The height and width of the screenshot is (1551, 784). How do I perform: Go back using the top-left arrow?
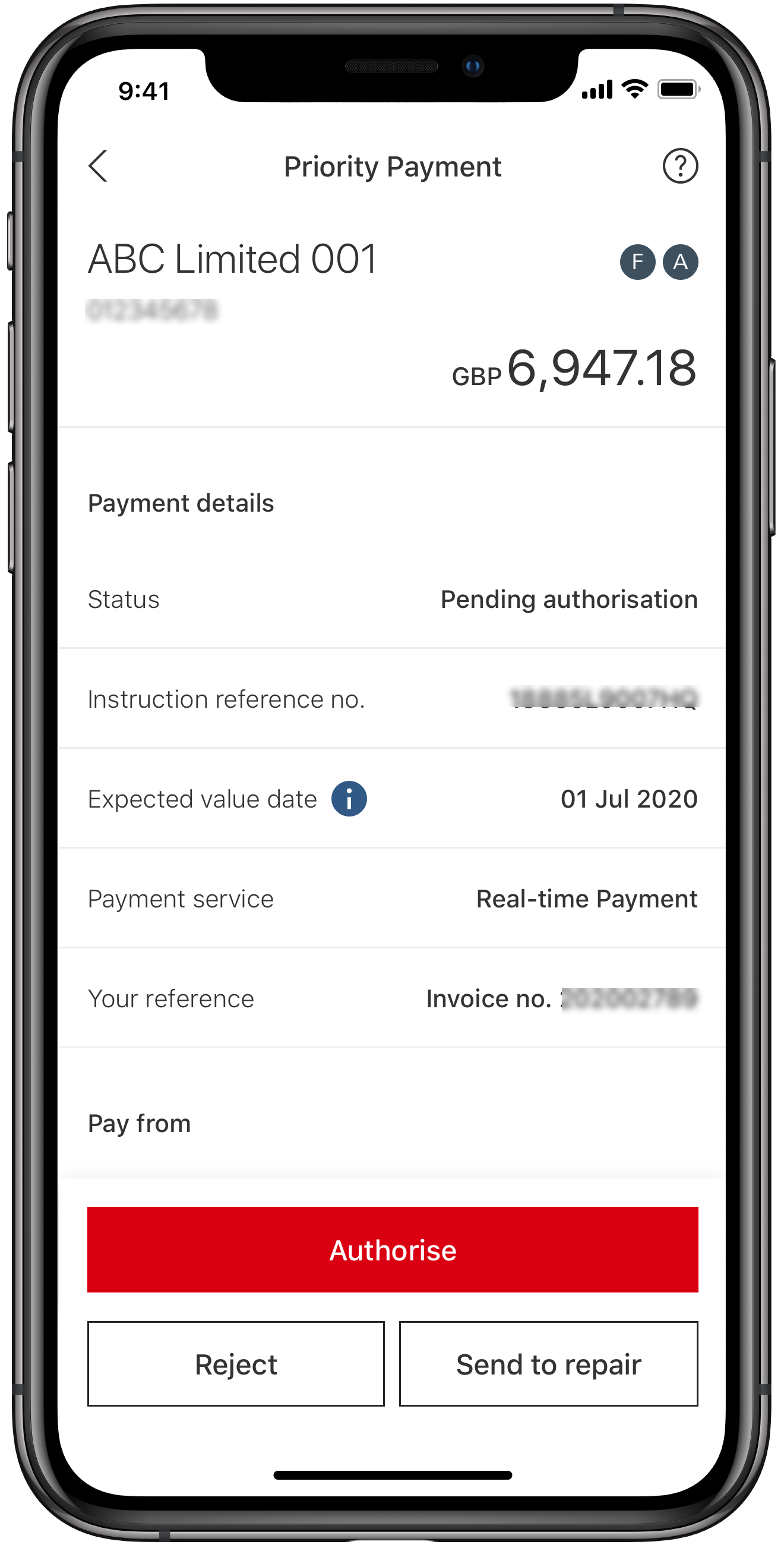point(98,166)
